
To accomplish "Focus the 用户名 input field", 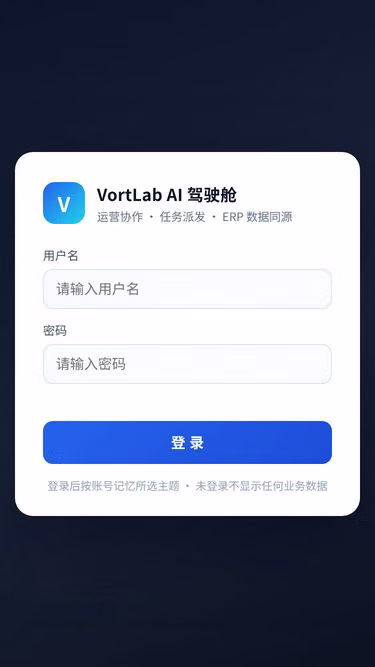I will tap(187, 289).
